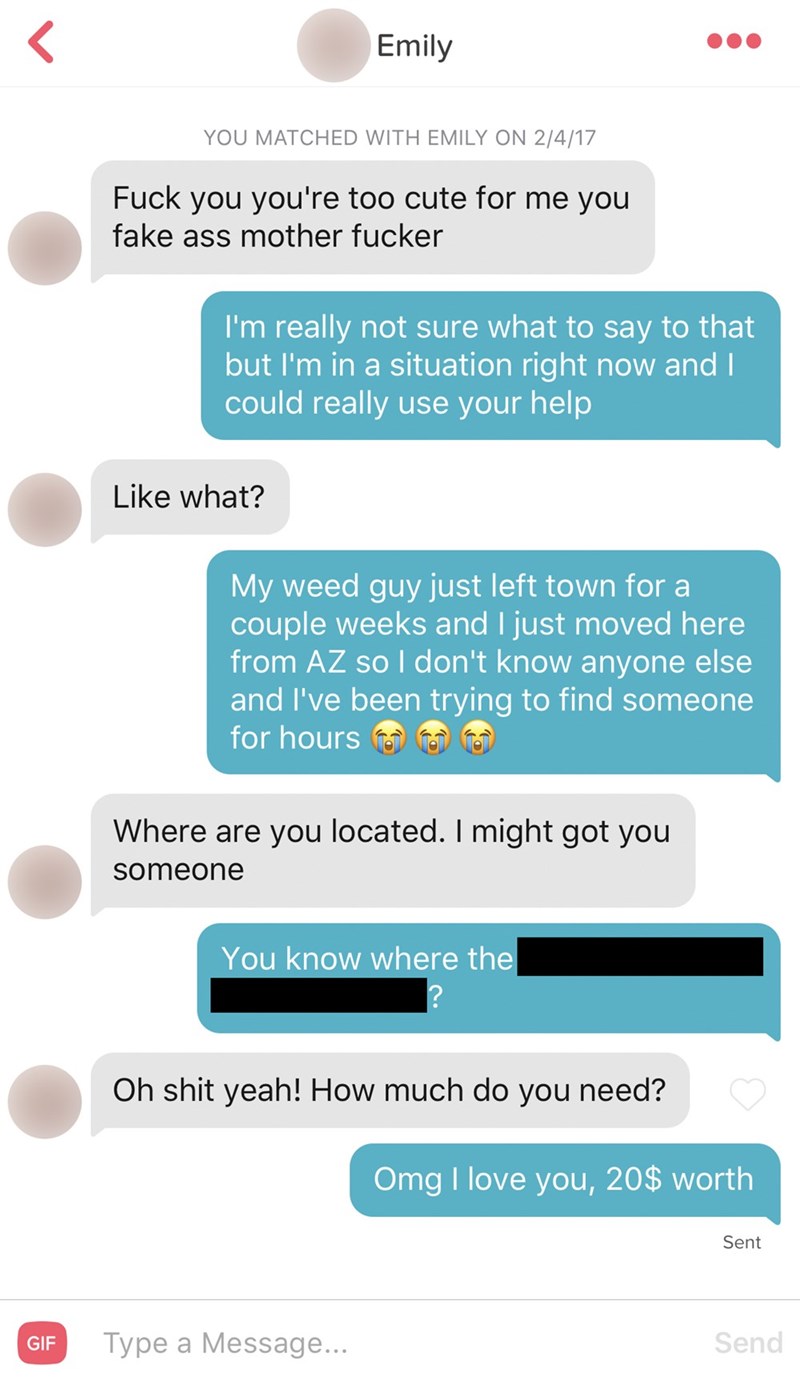Tap Emily's avatar next to 'Like what?'
Viewport: 800px width, 1385px height.
click(x=45, y=510)
